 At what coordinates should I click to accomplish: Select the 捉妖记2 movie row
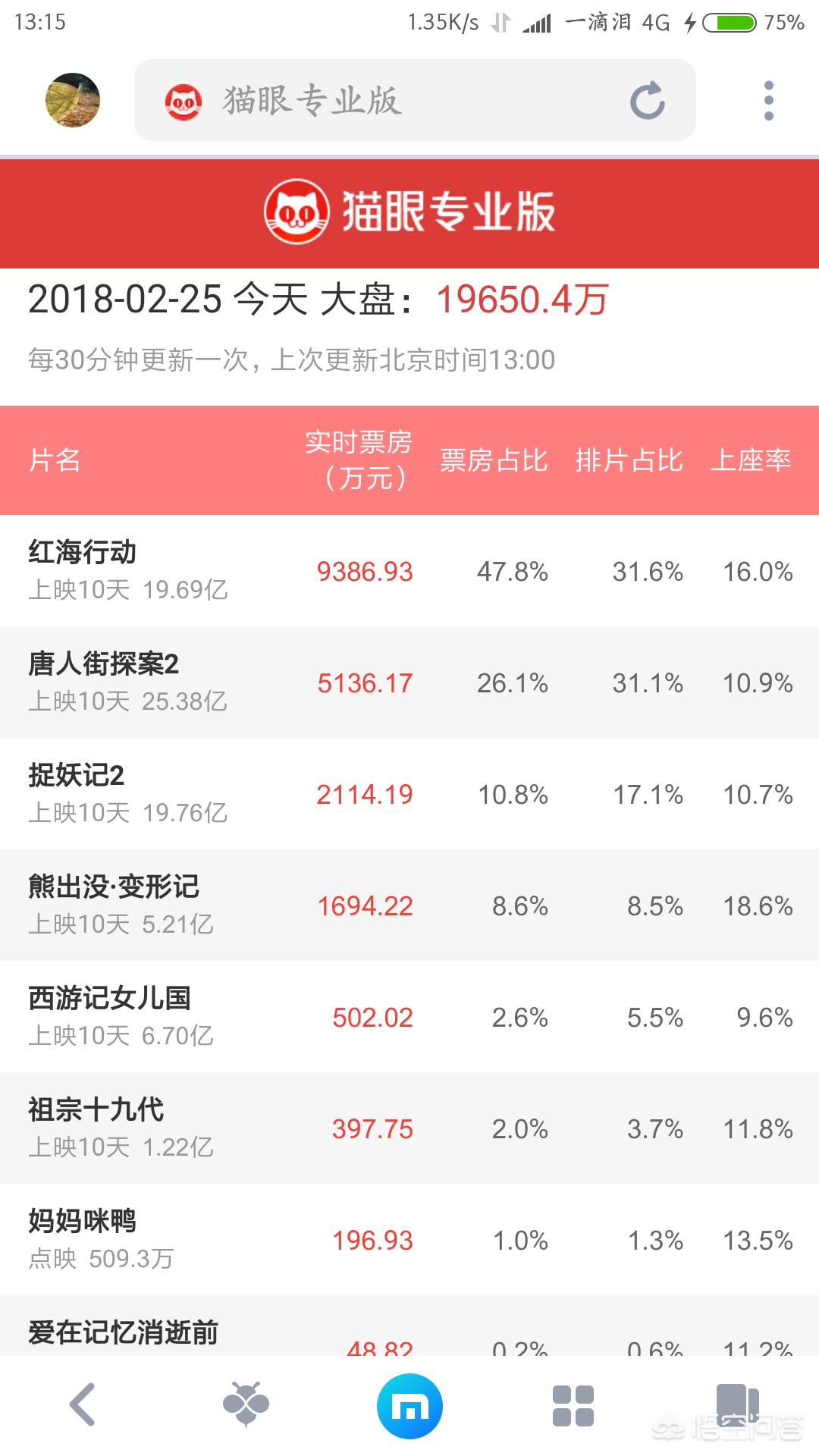pyautogui.click(x=409, y=793)
